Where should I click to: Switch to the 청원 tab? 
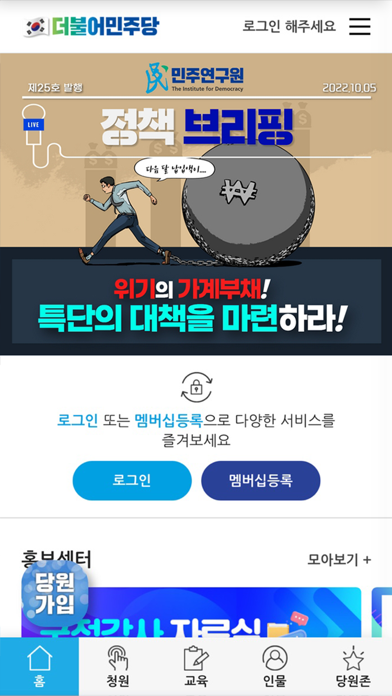[118, 667]
